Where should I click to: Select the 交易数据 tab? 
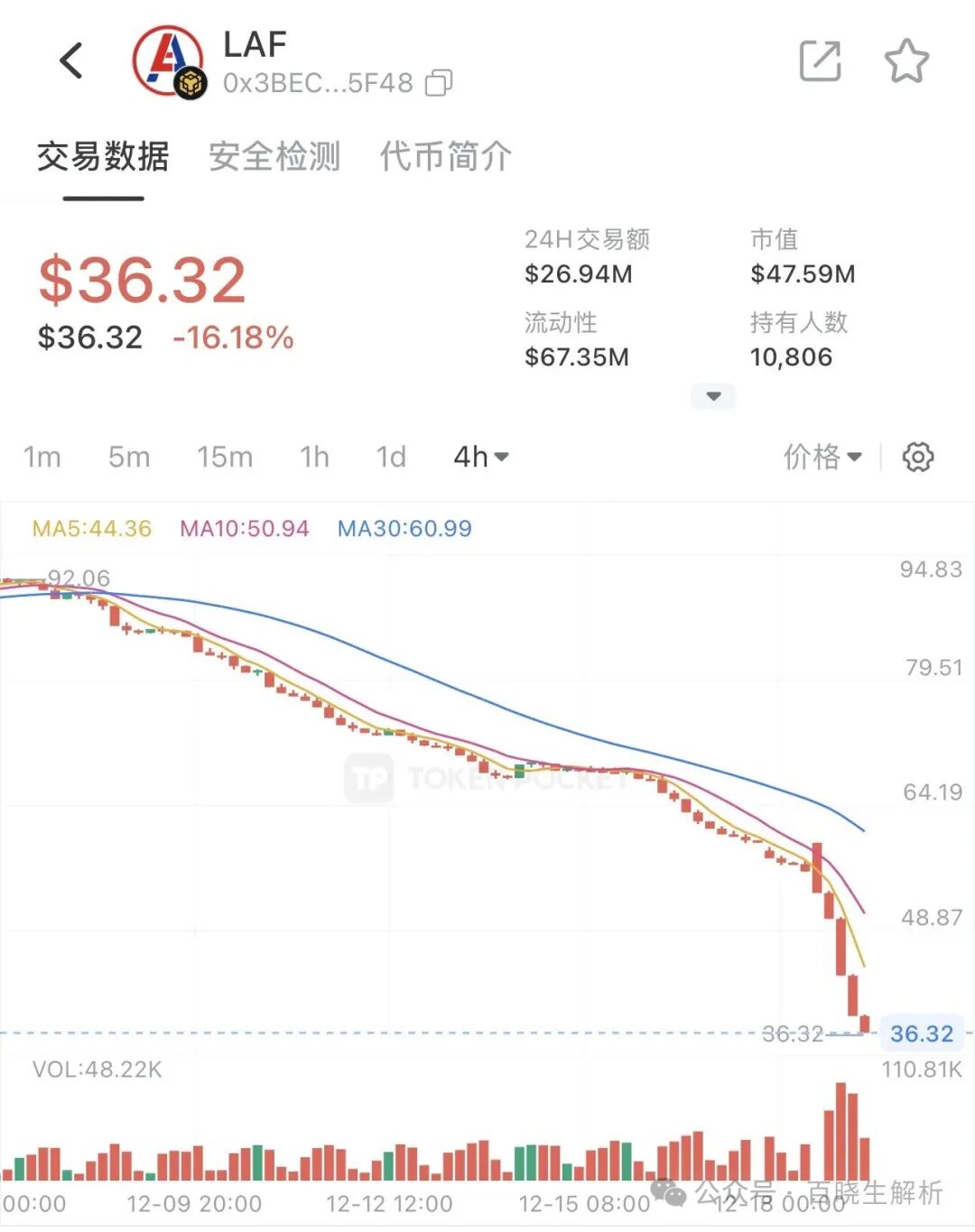click(102, 156)
